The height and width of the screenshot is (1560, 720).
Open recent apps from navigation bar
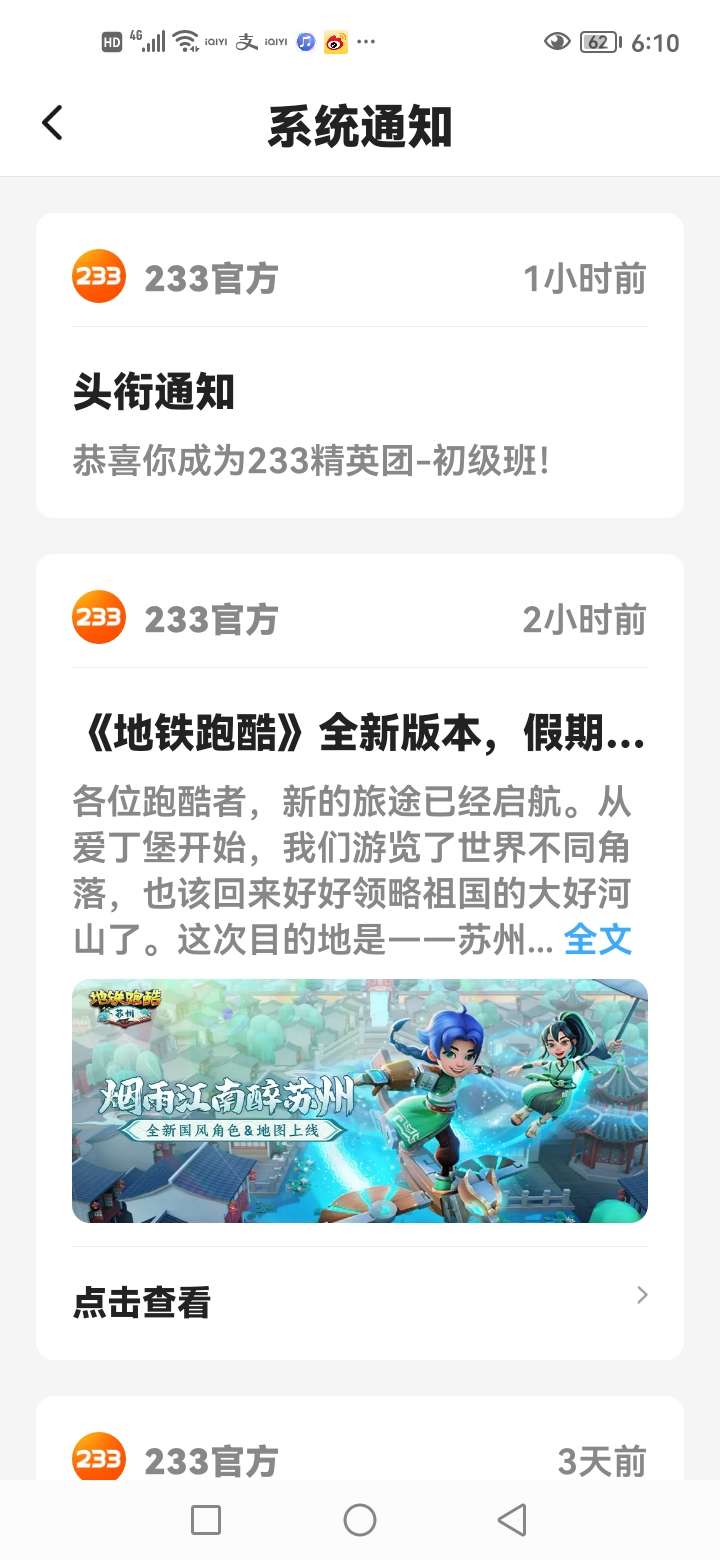pos(206,1520)
